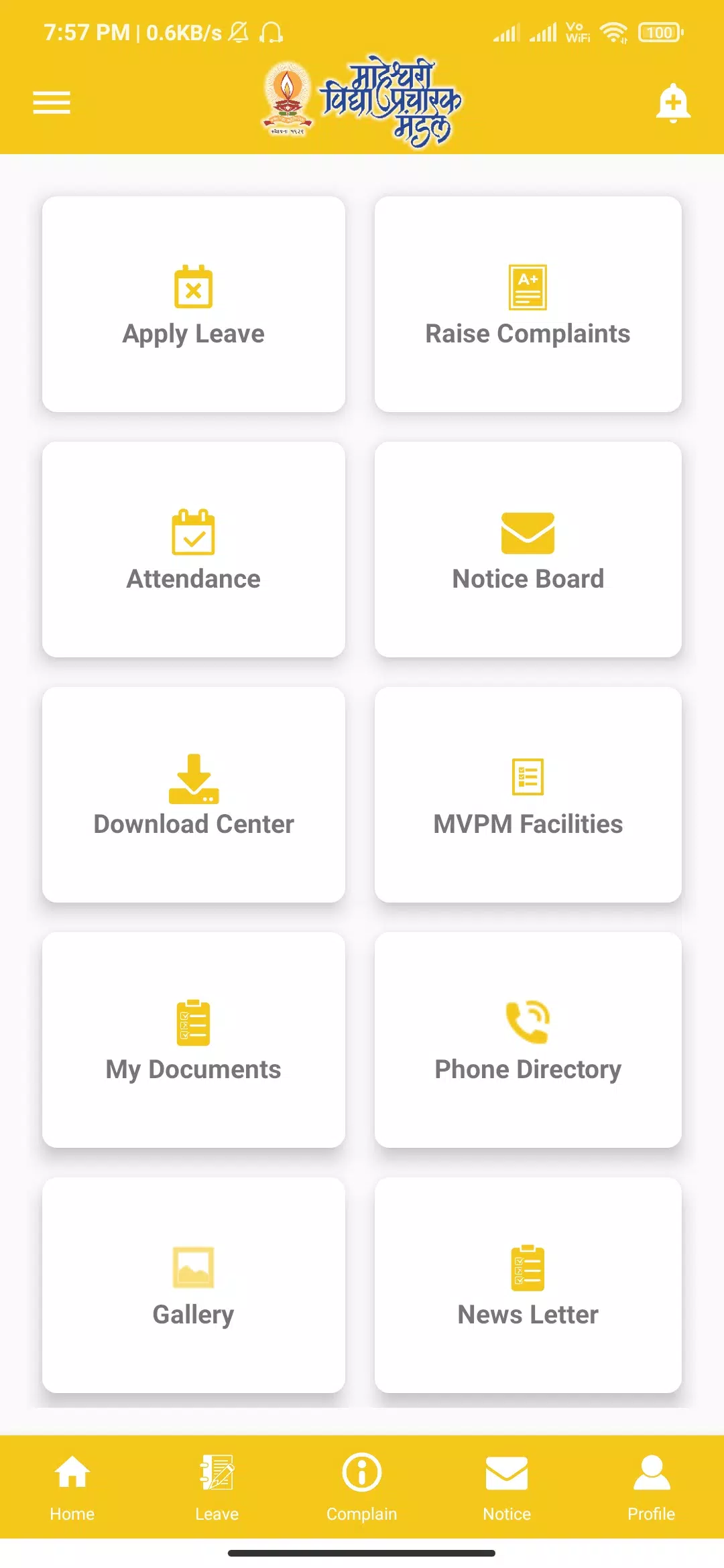The width and height of the screenshot is (724, 1568).
Task: Open the News Letter card
Action: [x=528, y=1285]
